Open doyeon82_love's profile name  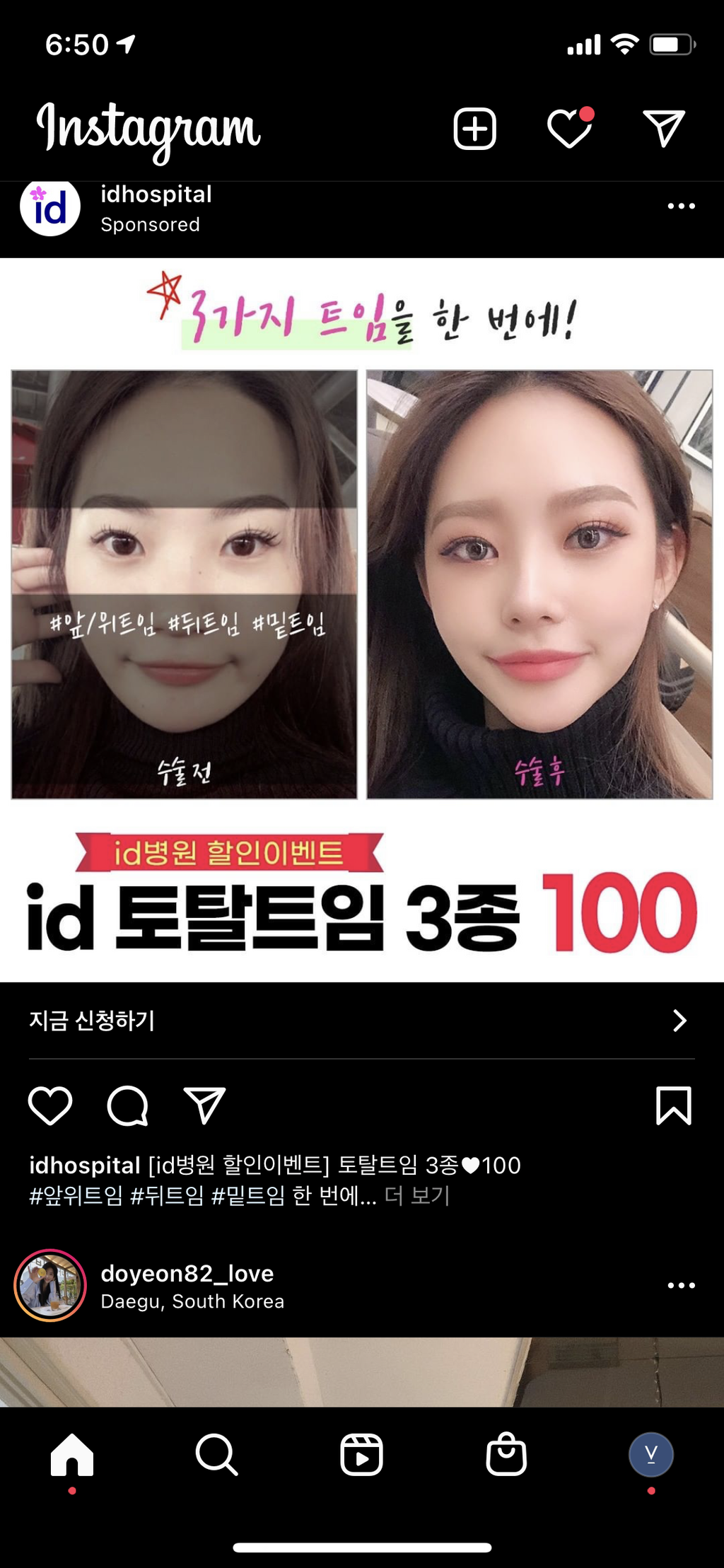[x=187, y=1274]
